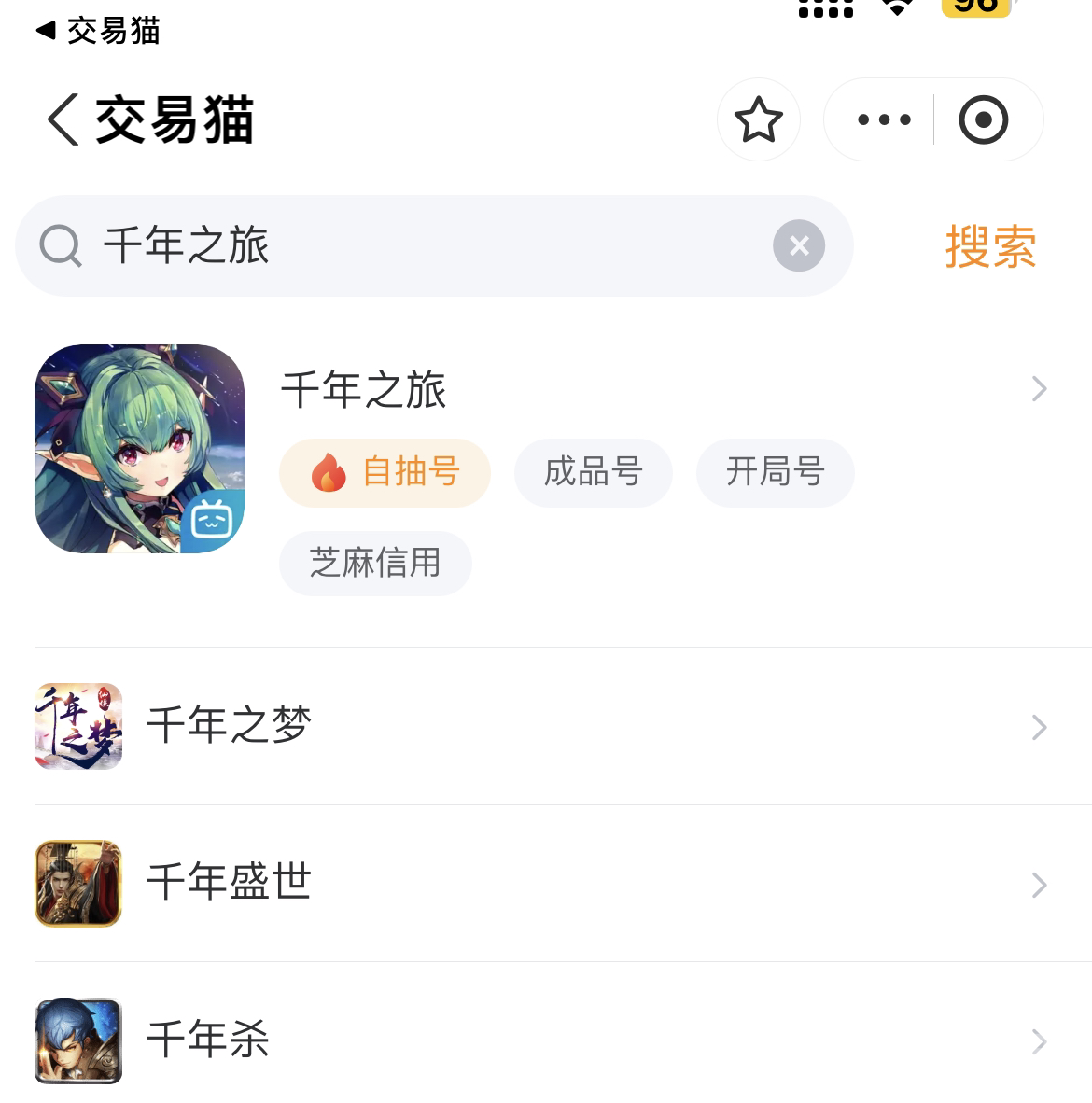Select the 成品号 chip
The image size is (1092, 1103).
(593, 472)
